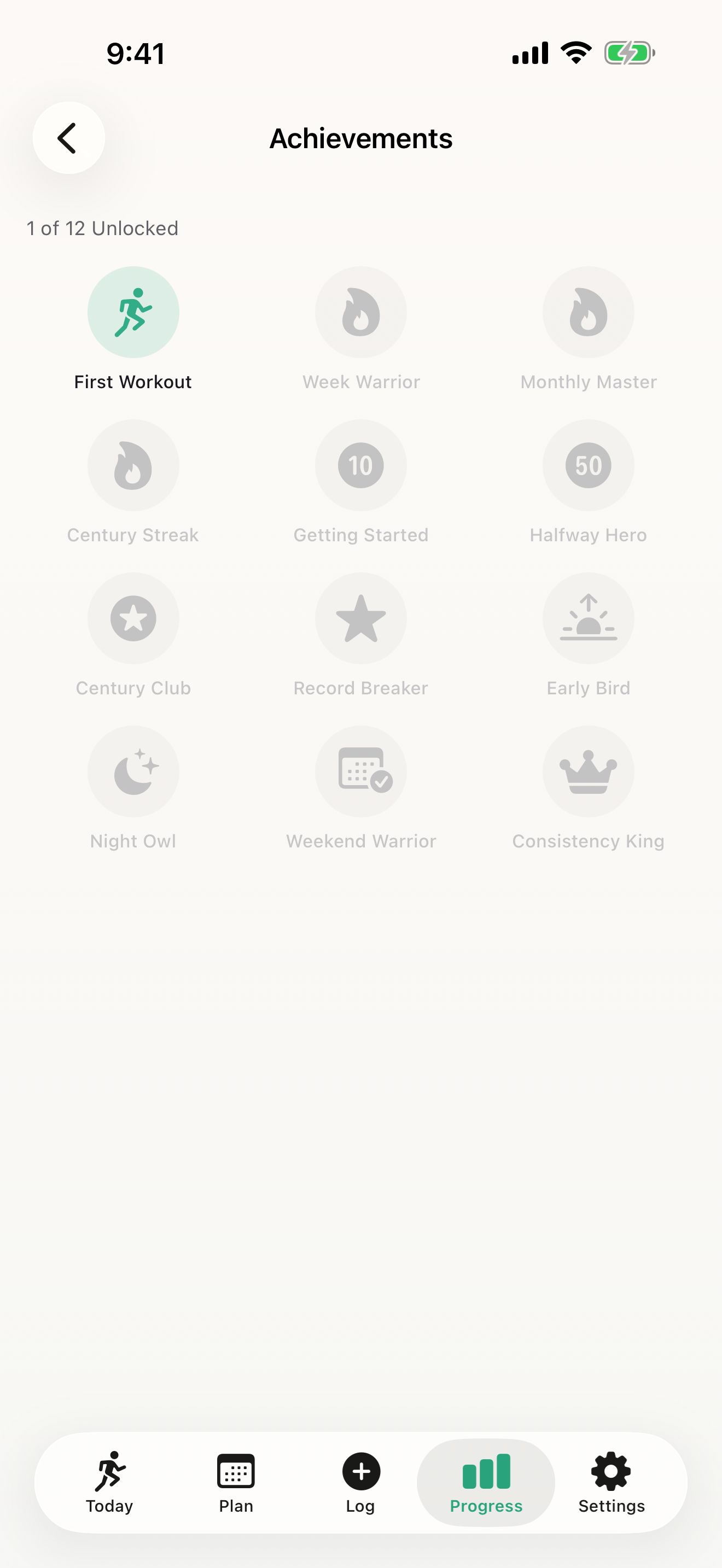Tap the Monthly Master achievement icon
Viewport: 722px width, 1568px height.
[x=587, y=312]
